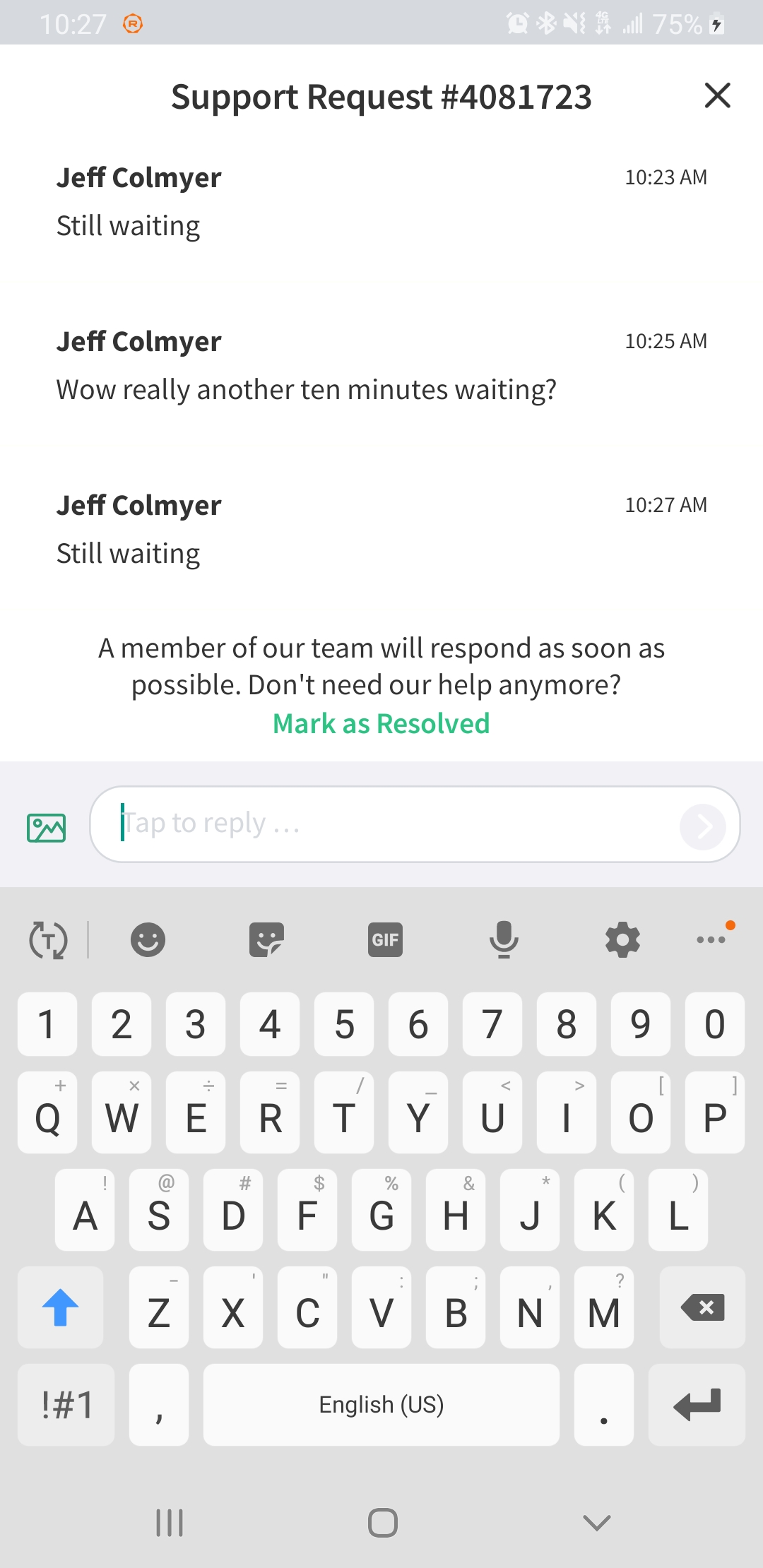Open the emoji panel on the keyboard
The image size is (763, 1568).
[x=147, y=939]
